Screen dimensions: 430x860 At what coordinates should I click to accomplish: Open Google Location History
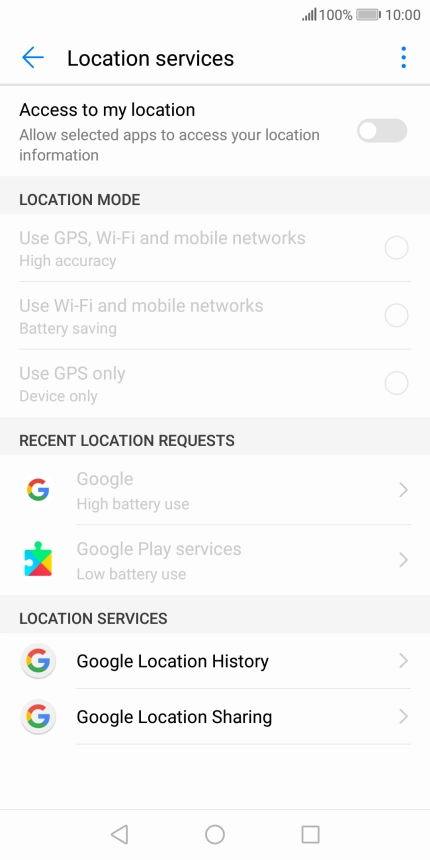pyautogui.click(x=215, y=661)
